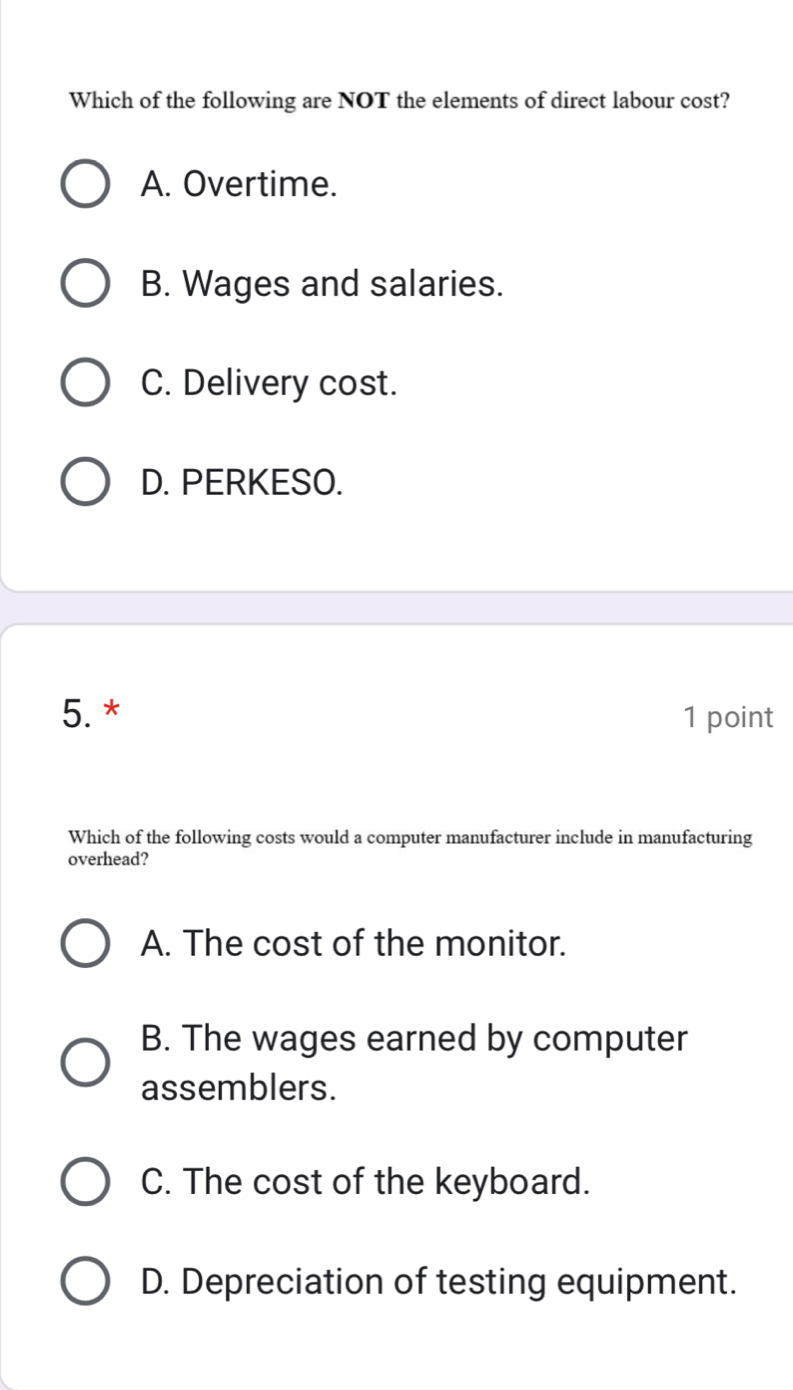The height and width of the screenshot is (1390, 793).
Task: Pick C. The cost of the keyboard.
Action: coord(86,1182)
